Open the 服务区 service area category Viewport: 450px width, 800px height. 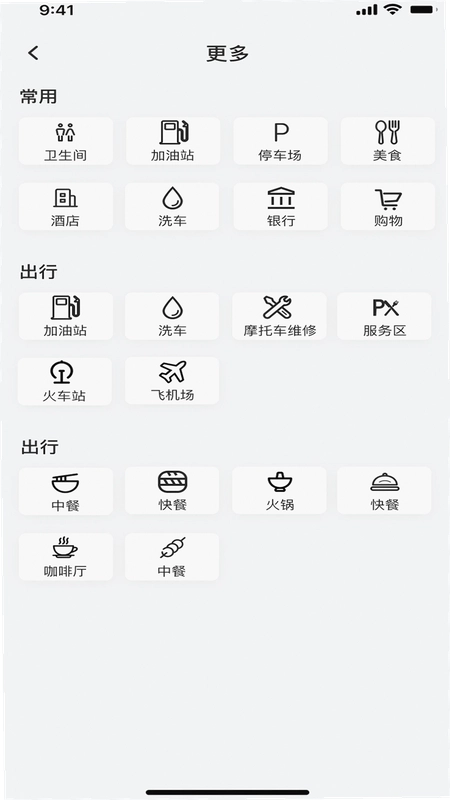(384, 316)
